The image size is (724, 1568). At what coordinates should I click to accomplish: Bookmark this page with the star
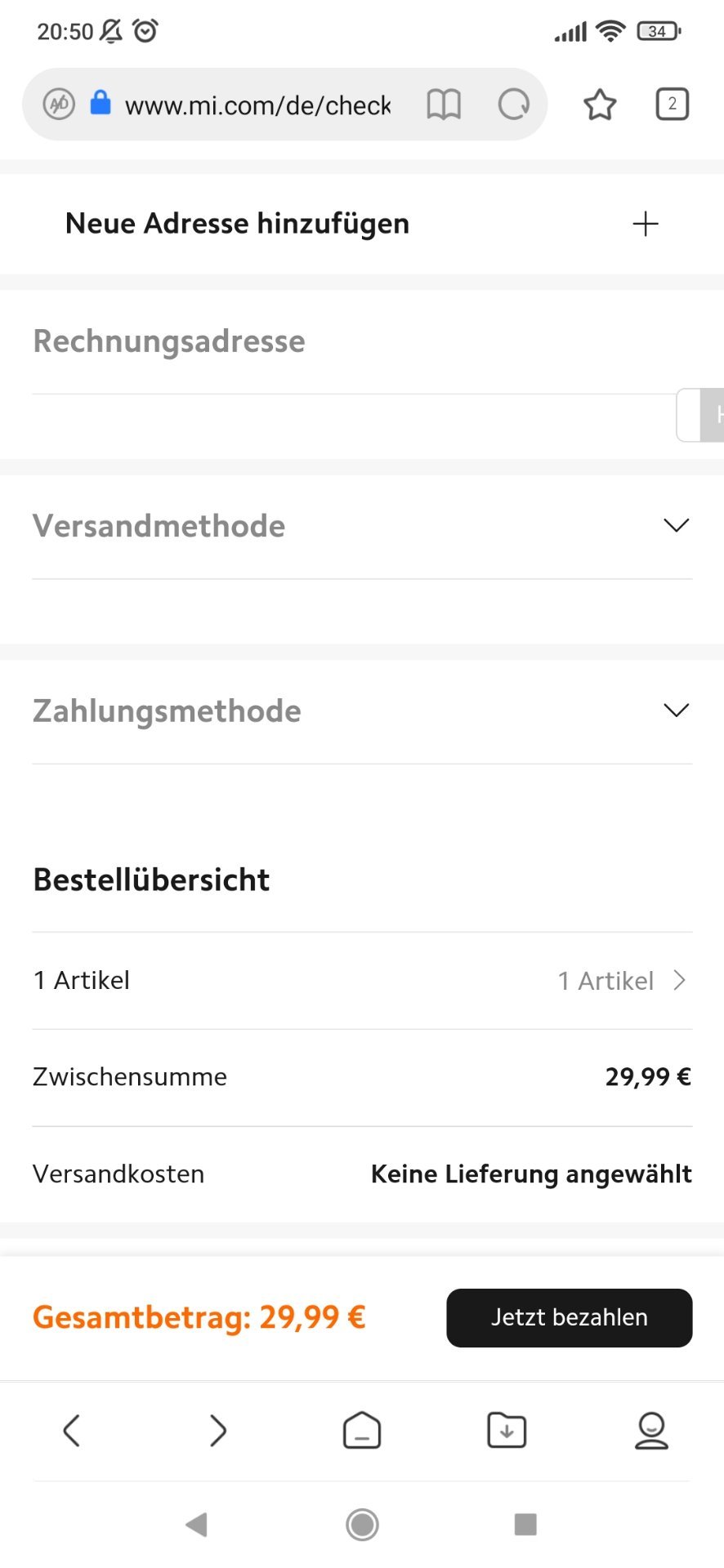pyautogui.click(x=600, y=105)
